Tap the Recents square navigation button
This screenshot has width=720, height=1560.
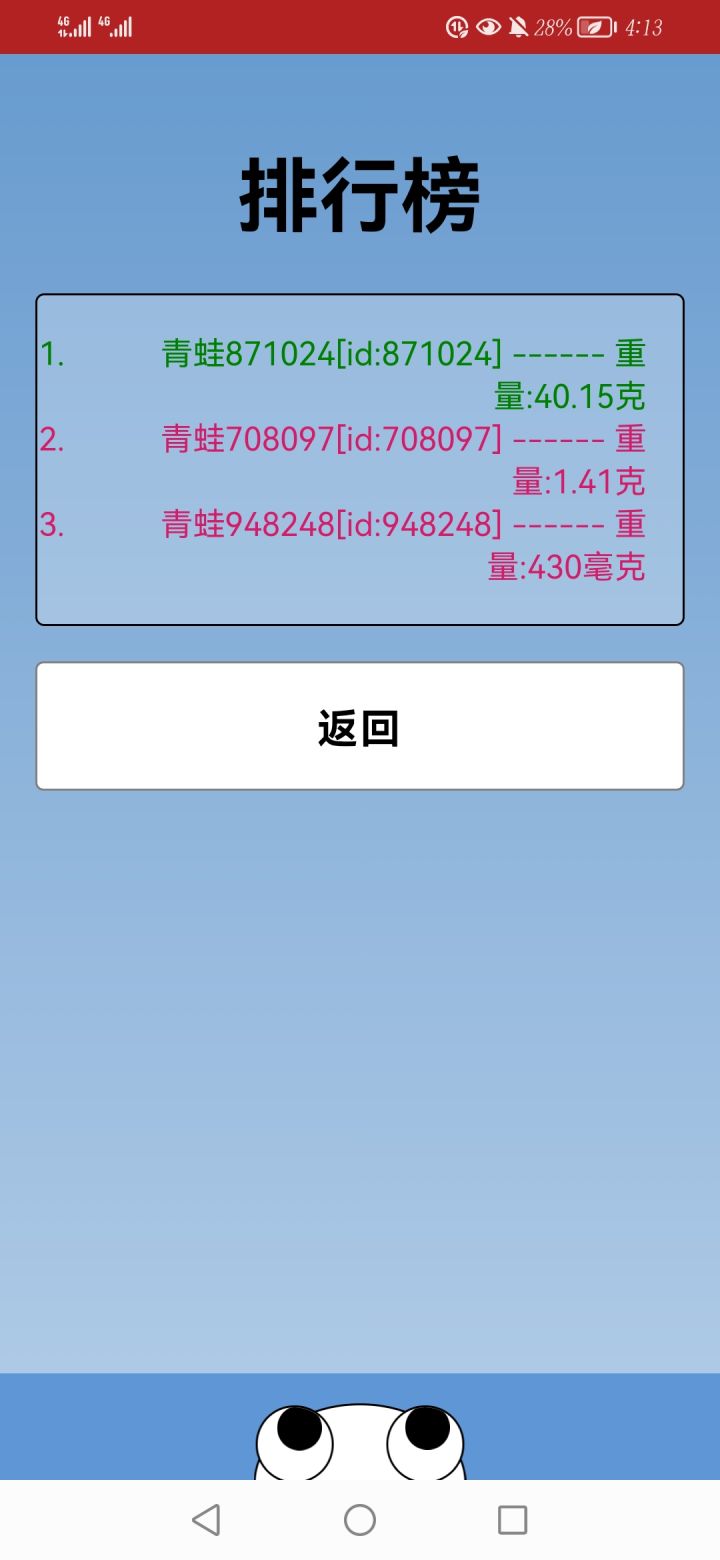click(511, 1520)
